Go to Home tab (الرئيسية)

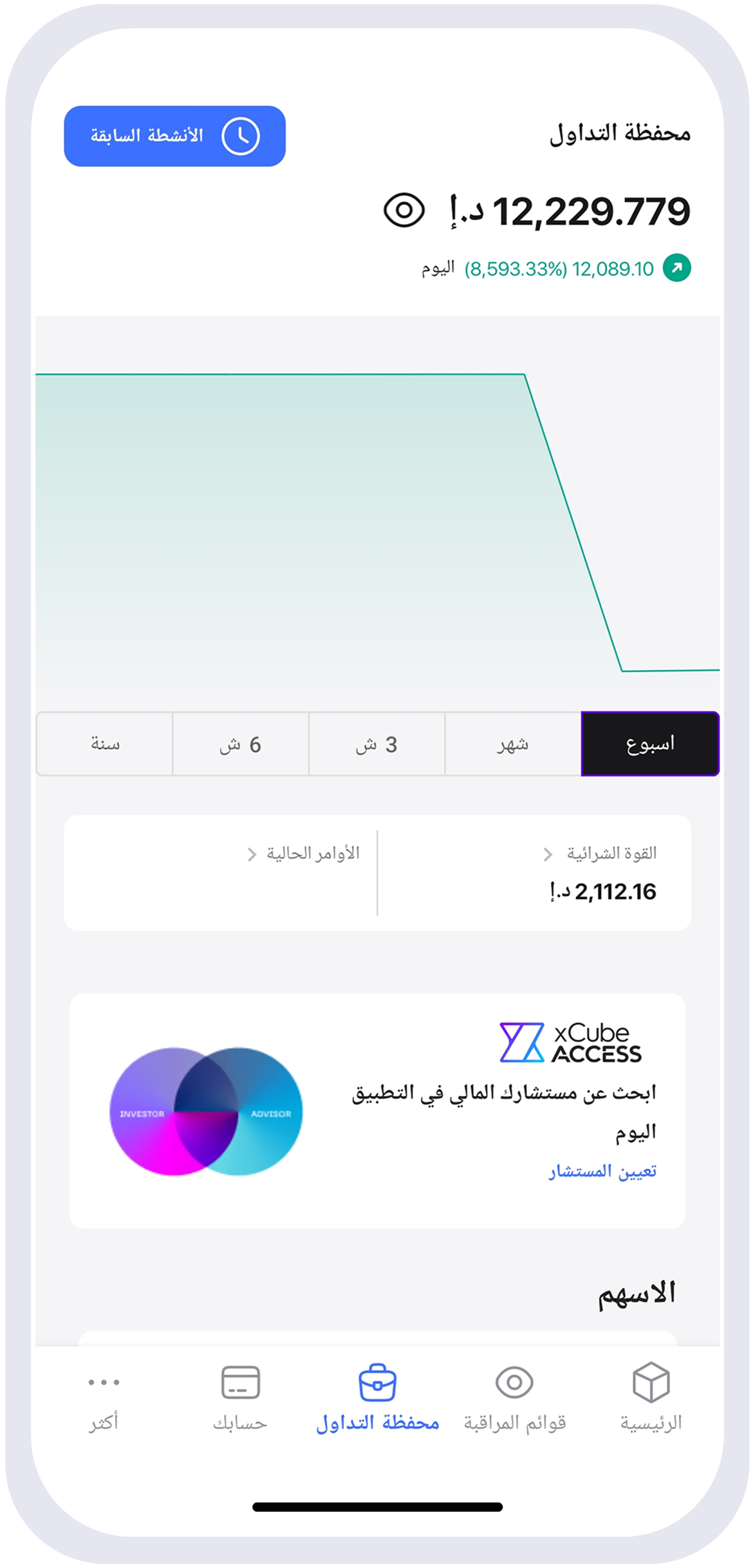(x=651, y=1395)
